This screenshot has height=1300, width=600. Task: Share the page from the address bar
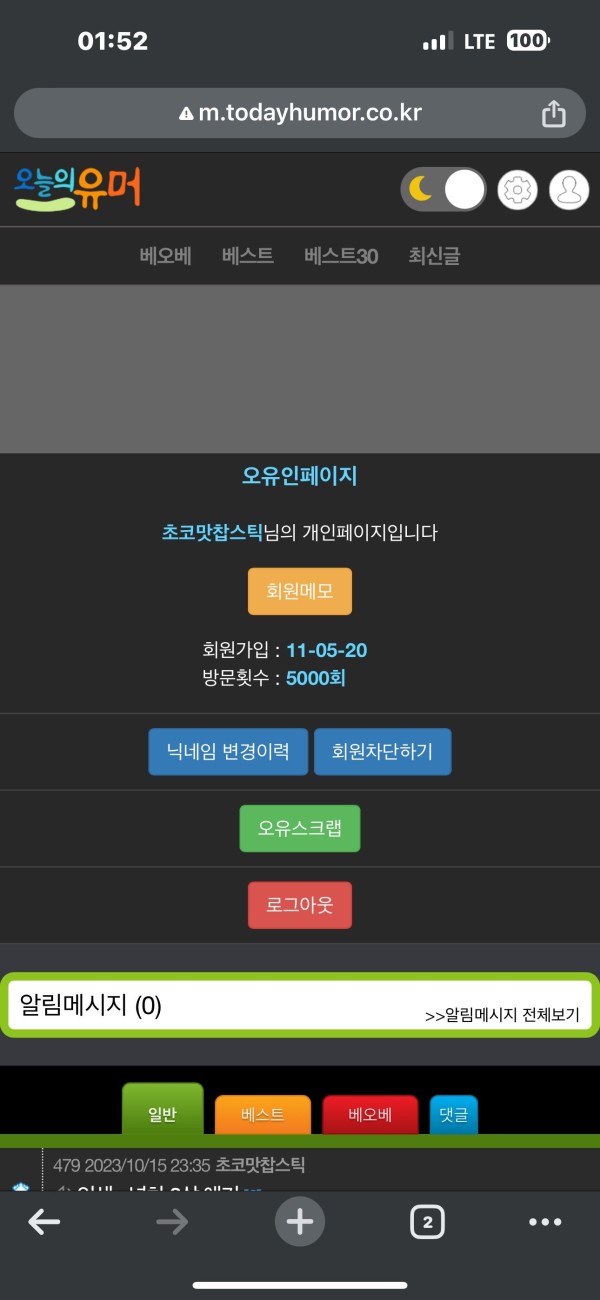[x=553, y=114]
